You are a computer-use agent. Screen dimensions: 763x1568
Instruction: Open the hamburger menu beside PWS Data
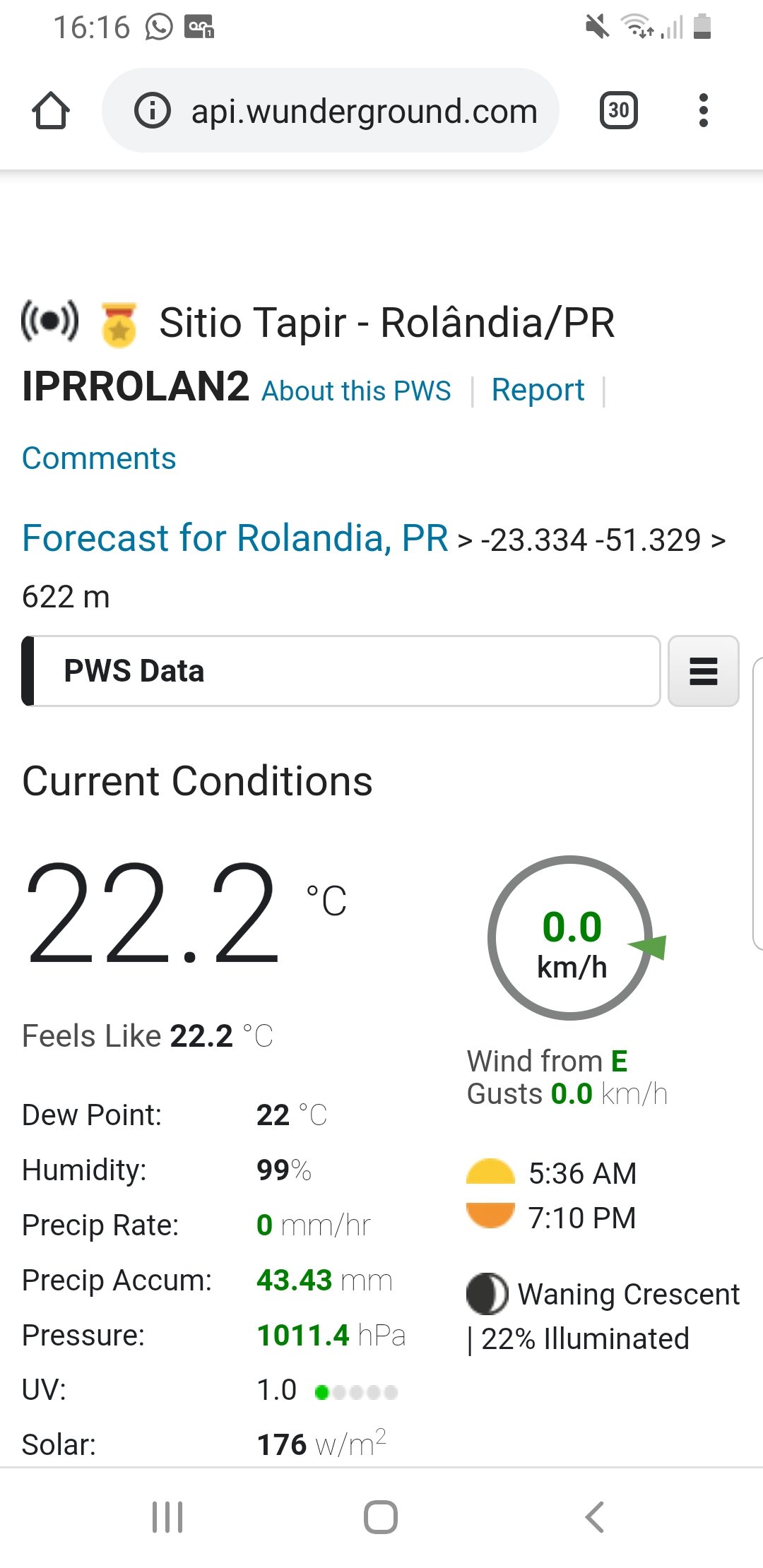click(x=704, y=671)
